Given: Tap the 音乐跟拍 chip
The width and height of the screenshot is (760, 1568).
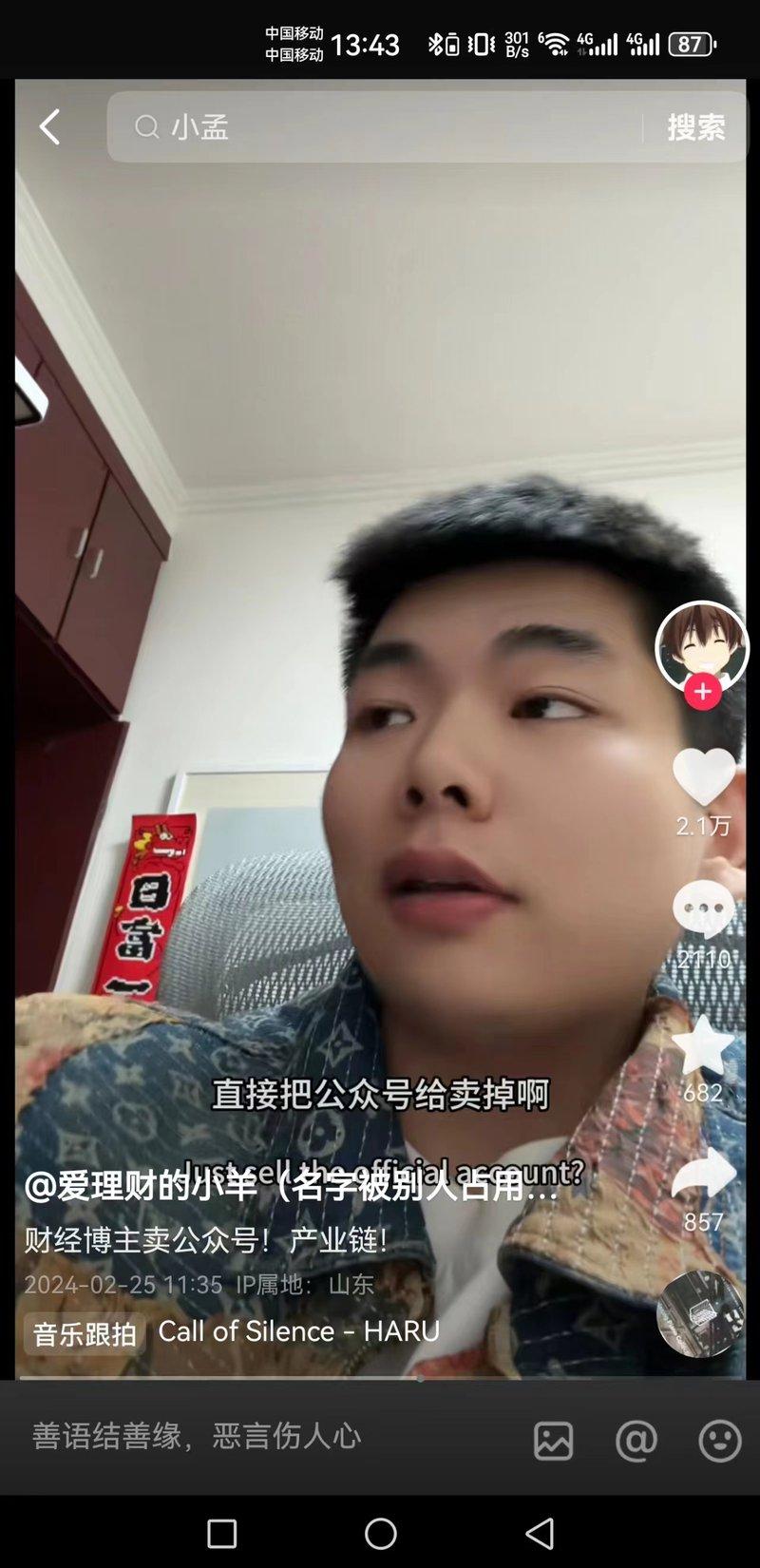Looking at the screenshot, I should (85, 1333).
